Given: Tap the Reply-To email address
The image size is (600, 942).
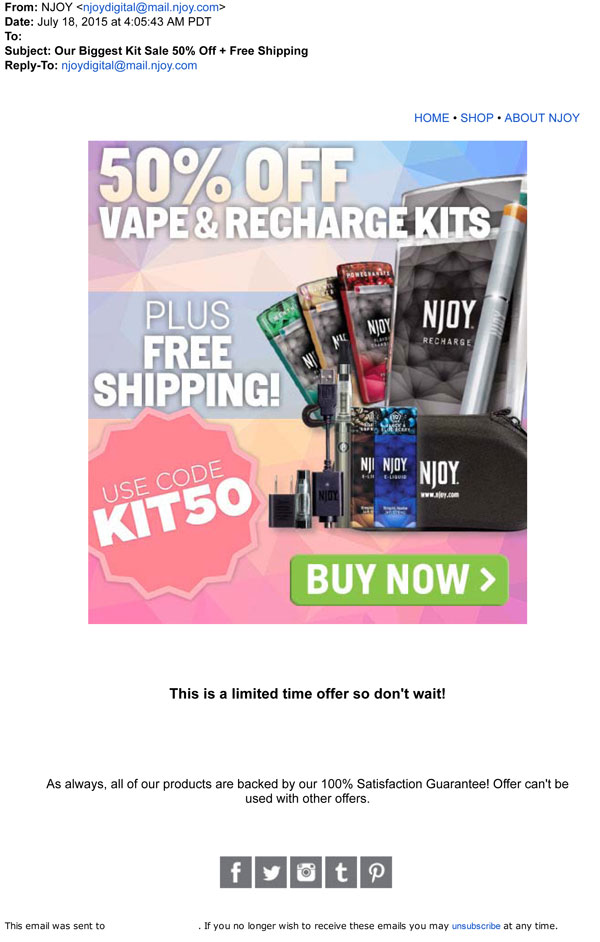Looking at the screenshot, I should pos(129,65).
